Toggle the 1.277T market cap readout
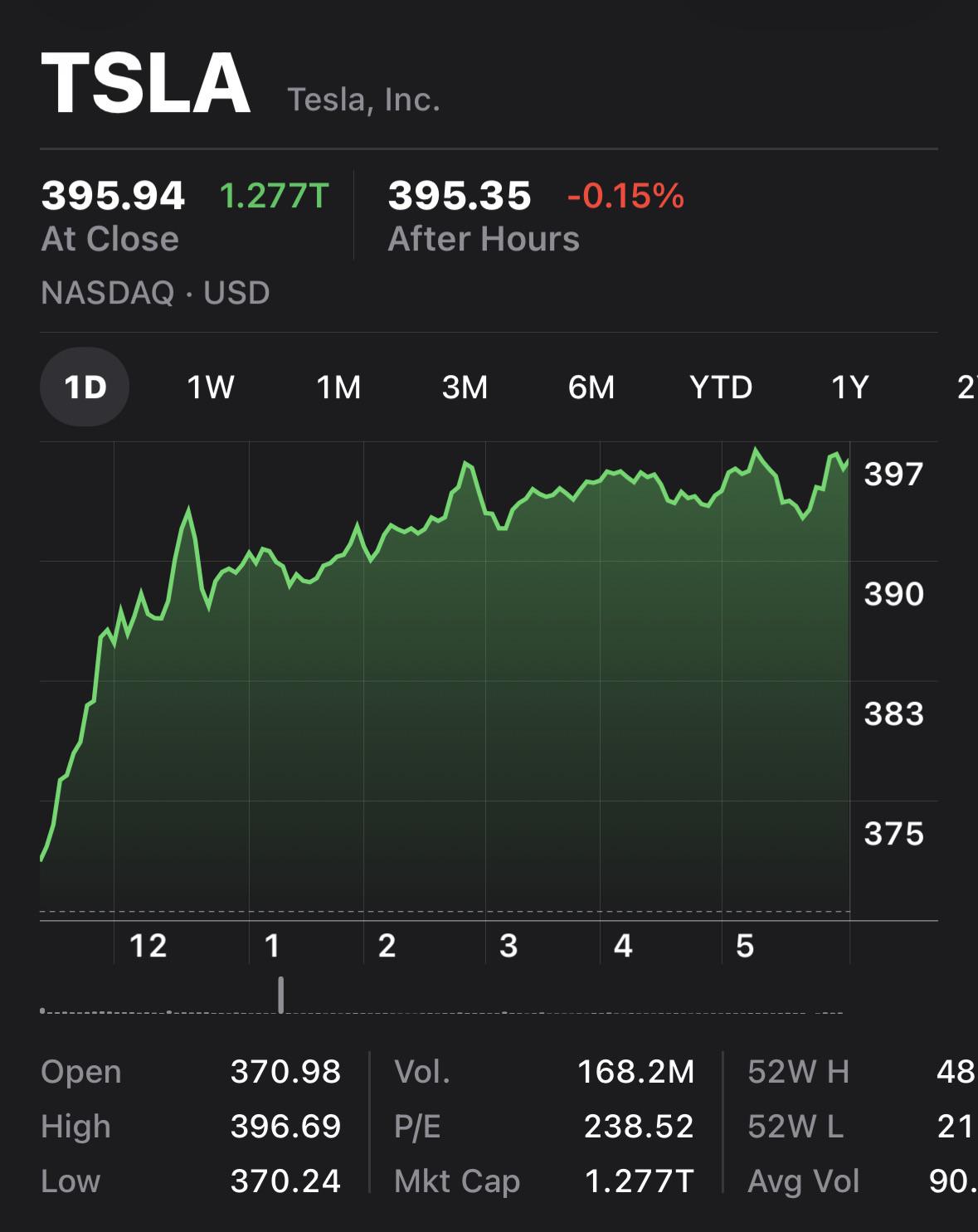The width and height of the screenshot is (978, 1232). click(274, 196)
